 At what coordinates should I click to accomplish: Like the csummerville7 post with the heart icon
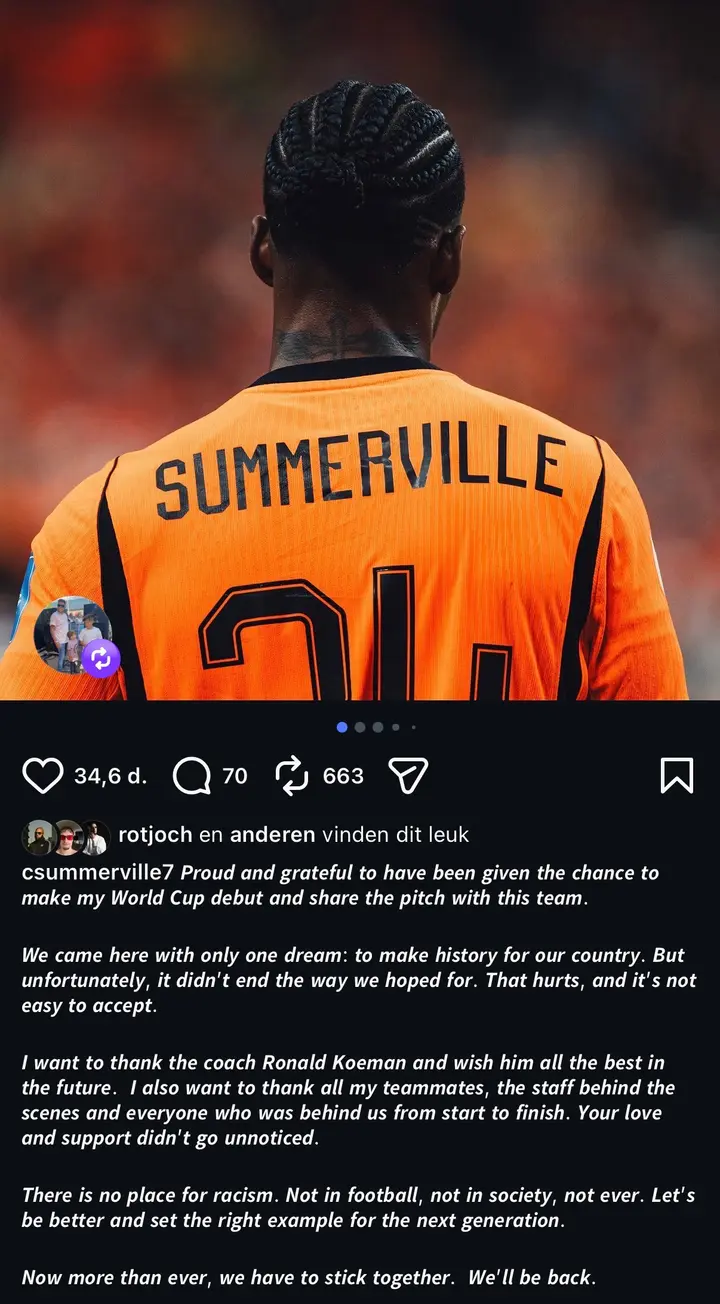tap(42, 776)
